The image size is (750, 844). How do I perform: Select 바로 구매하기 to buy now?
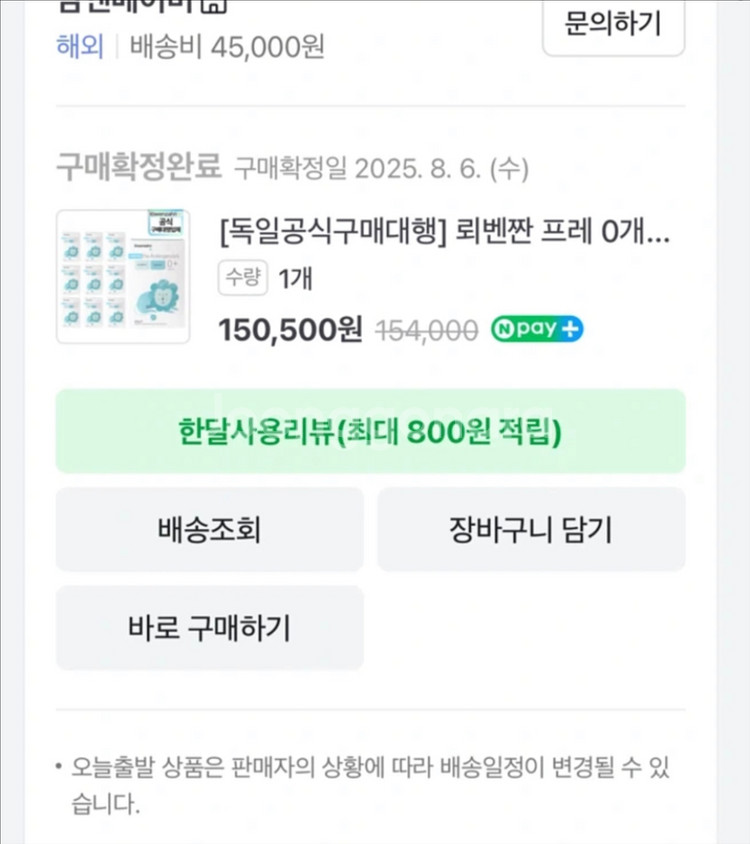click(209, 627)
